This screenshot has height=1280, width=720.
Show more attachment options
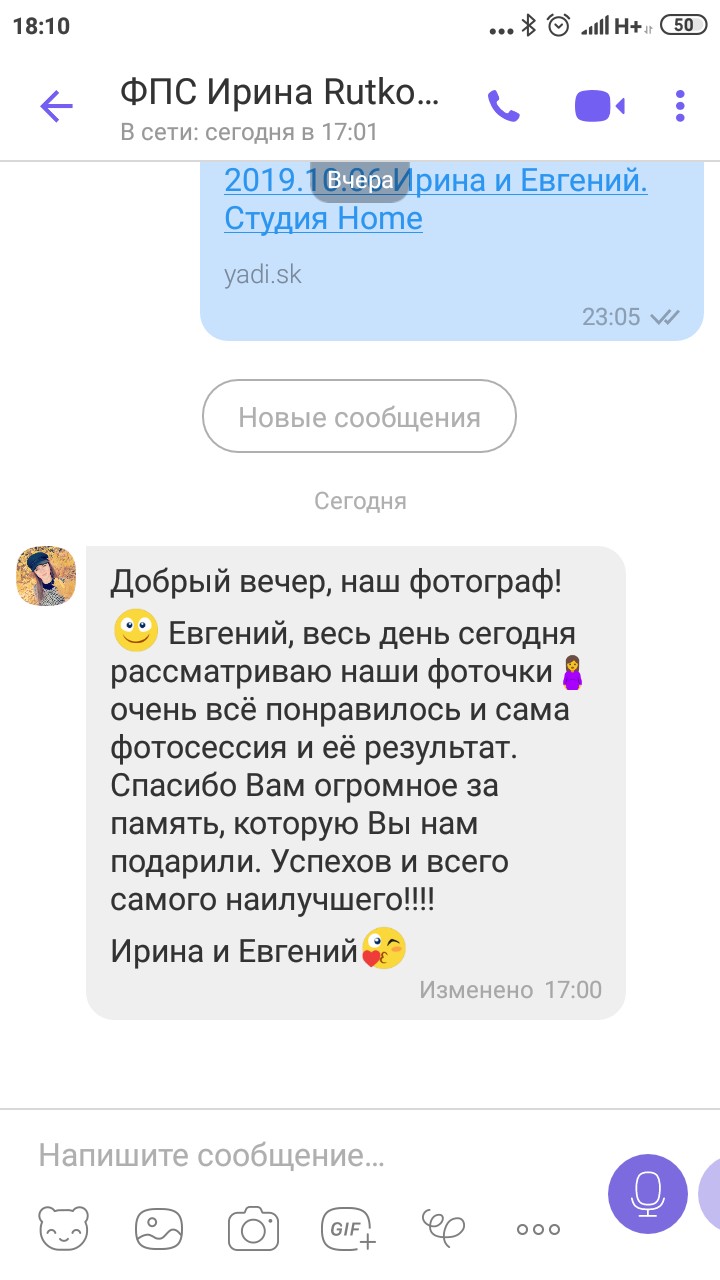pyautogui.click(x=538, y=1229)
